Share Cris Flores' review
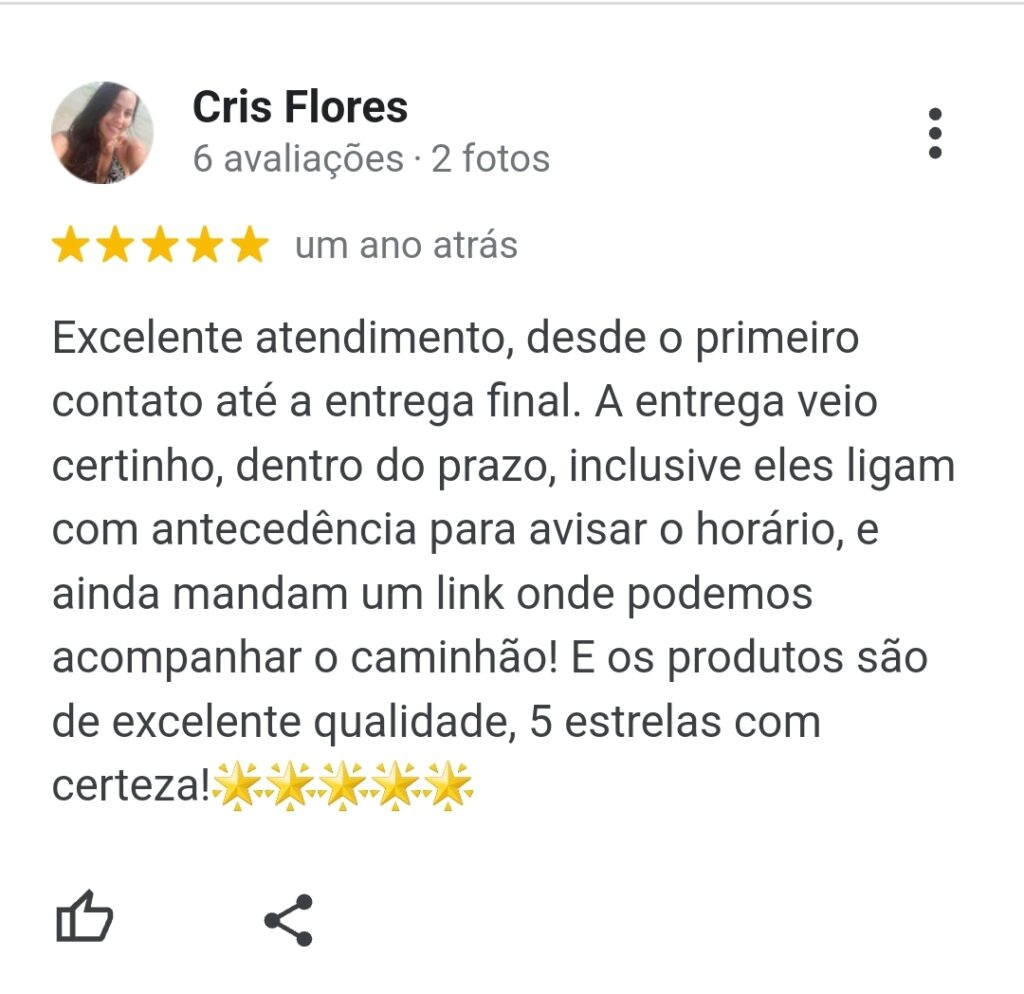The image size is (1024, 994). (289, 920)
